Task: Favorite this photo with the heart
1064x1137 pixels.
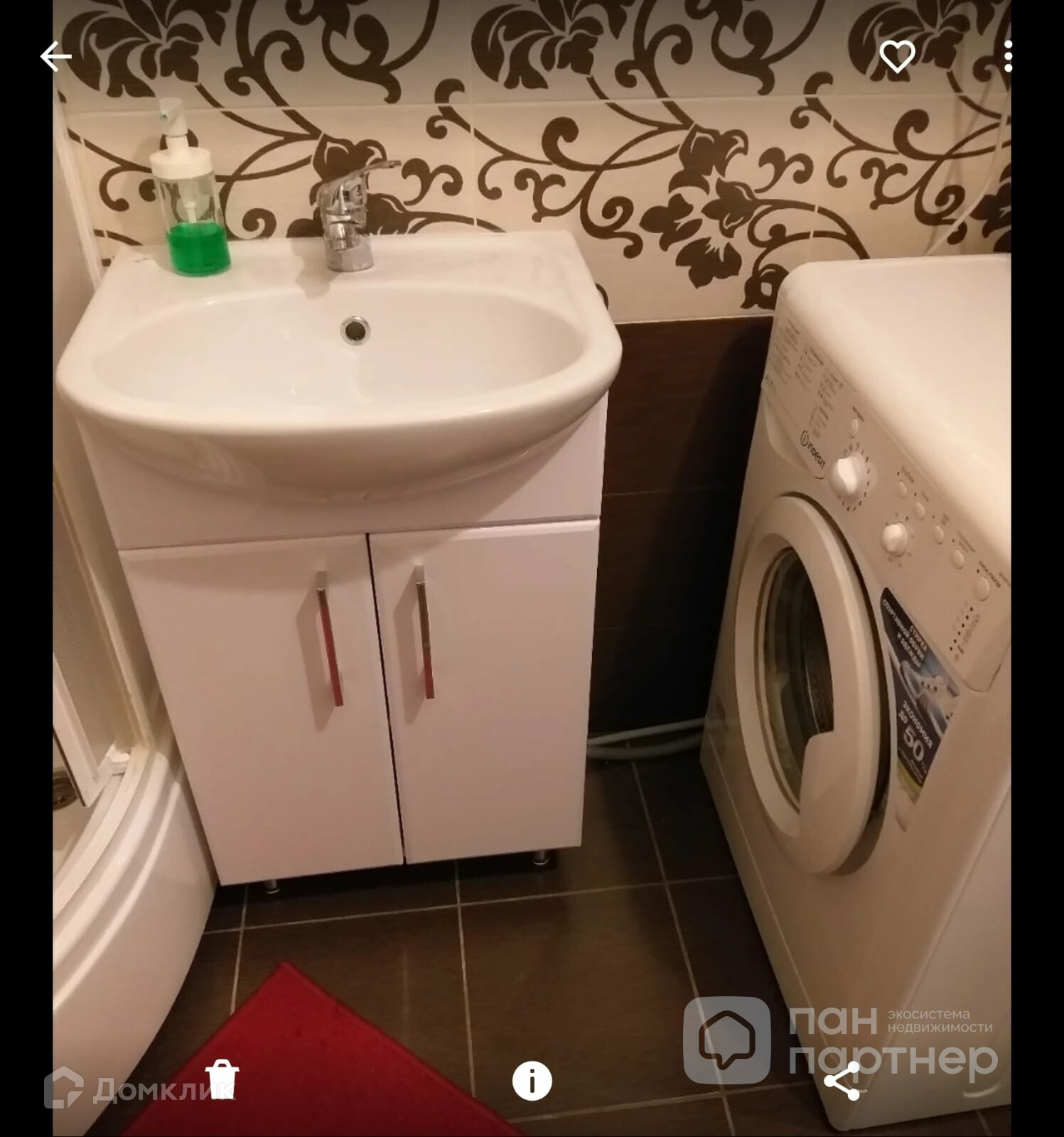Action: coord(897,56)
